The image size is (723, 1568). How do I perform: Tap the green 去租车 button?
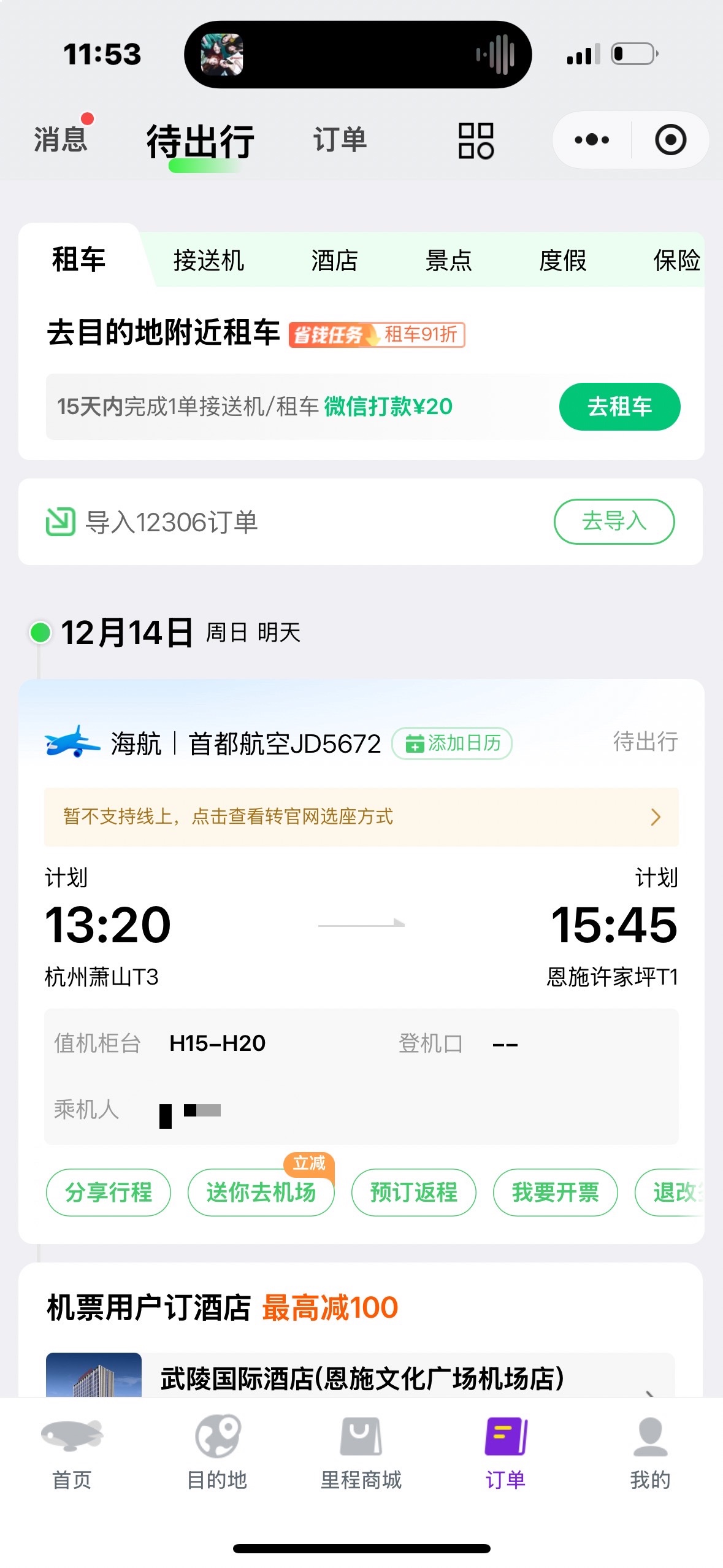click(619, 407)
